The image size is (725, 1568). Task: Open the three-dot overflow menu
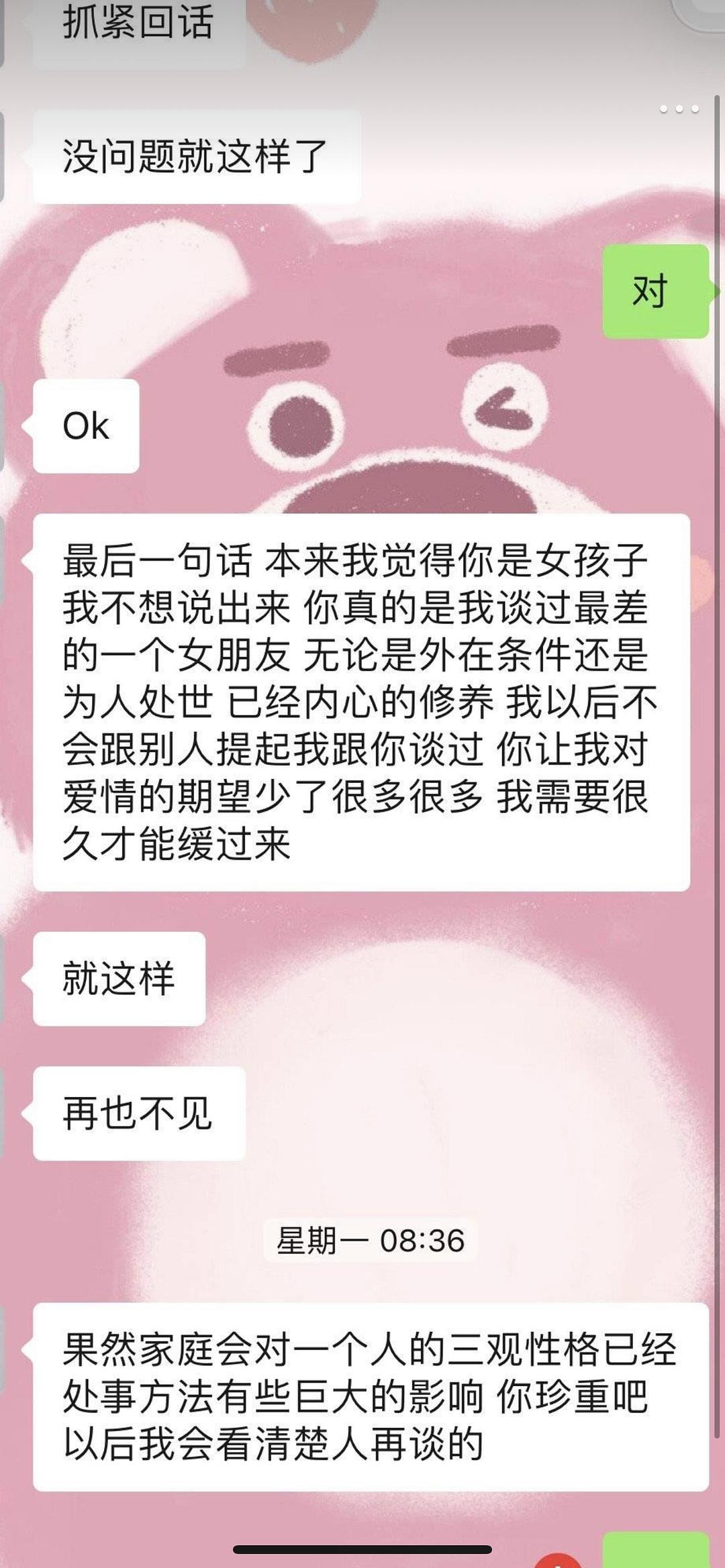[x=679, y=109]
